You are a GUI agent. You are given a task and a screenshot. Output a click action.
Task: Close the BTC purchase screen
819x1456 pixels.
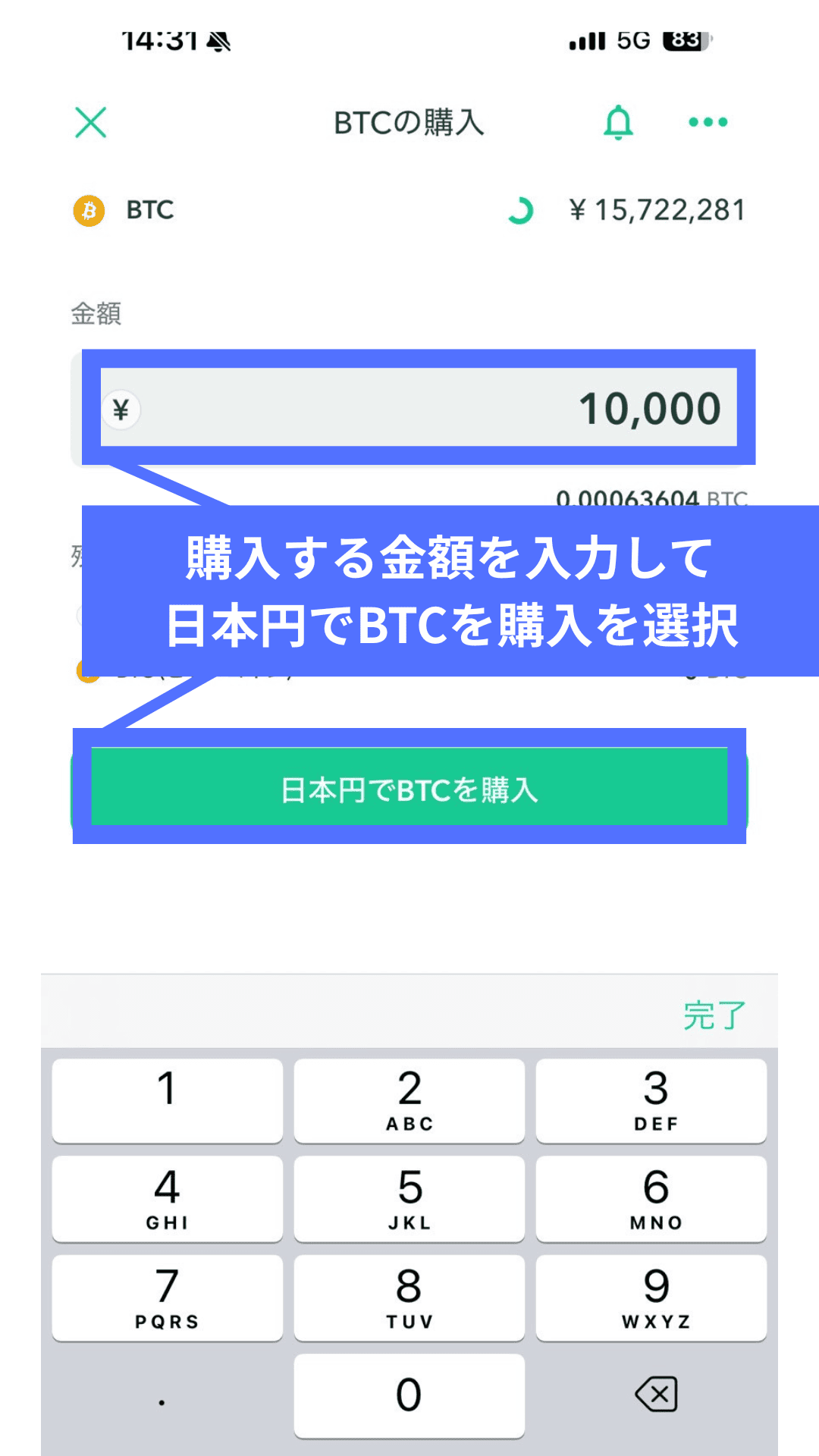click(91, 122)
